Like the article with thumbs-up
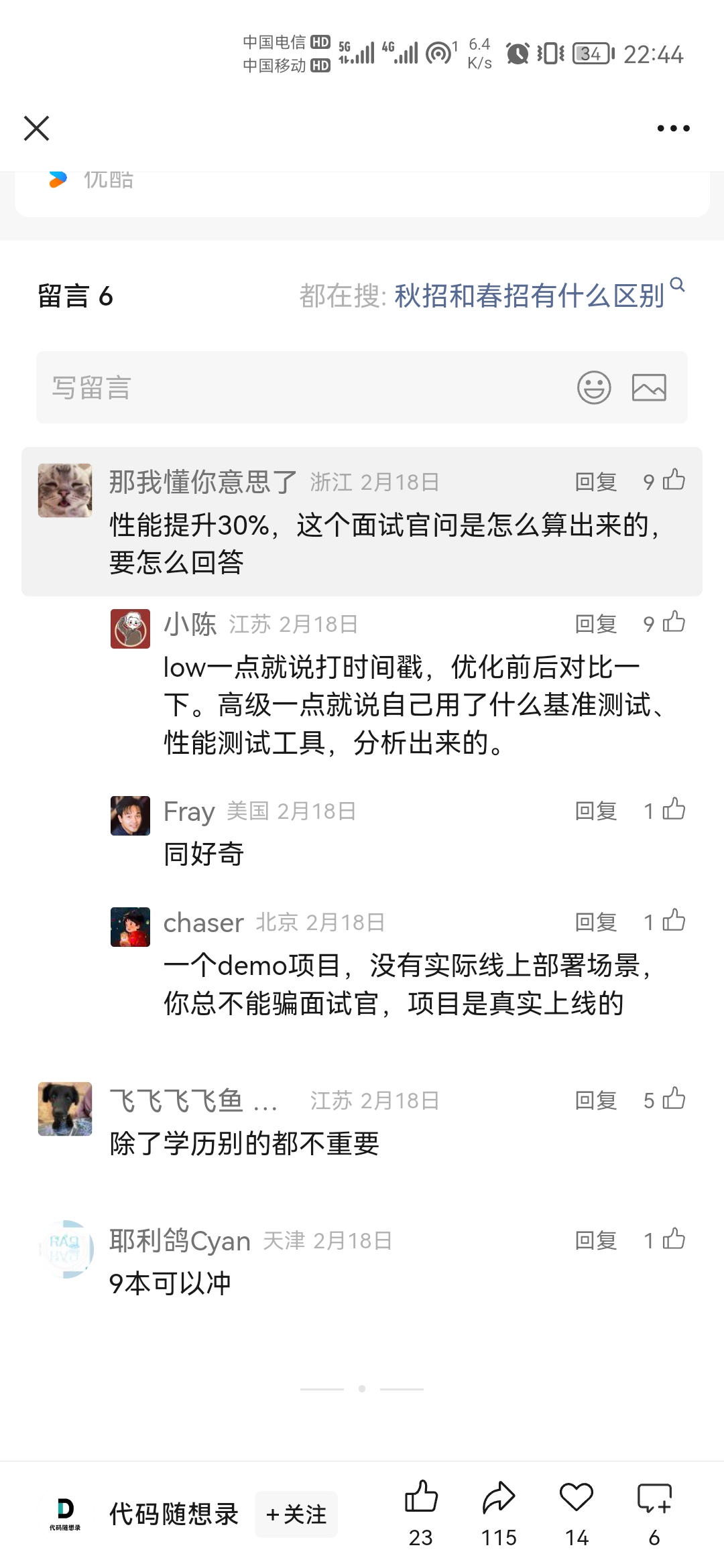Screen dimensions: 724x1568 (421, 1498)
